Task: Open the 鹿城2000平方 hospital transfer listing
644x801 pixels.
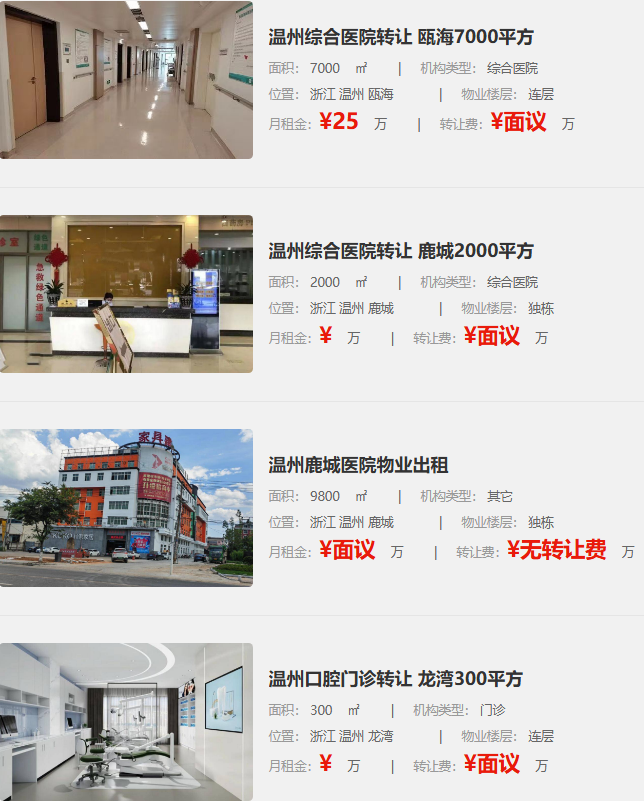Action: click(401, 251)
